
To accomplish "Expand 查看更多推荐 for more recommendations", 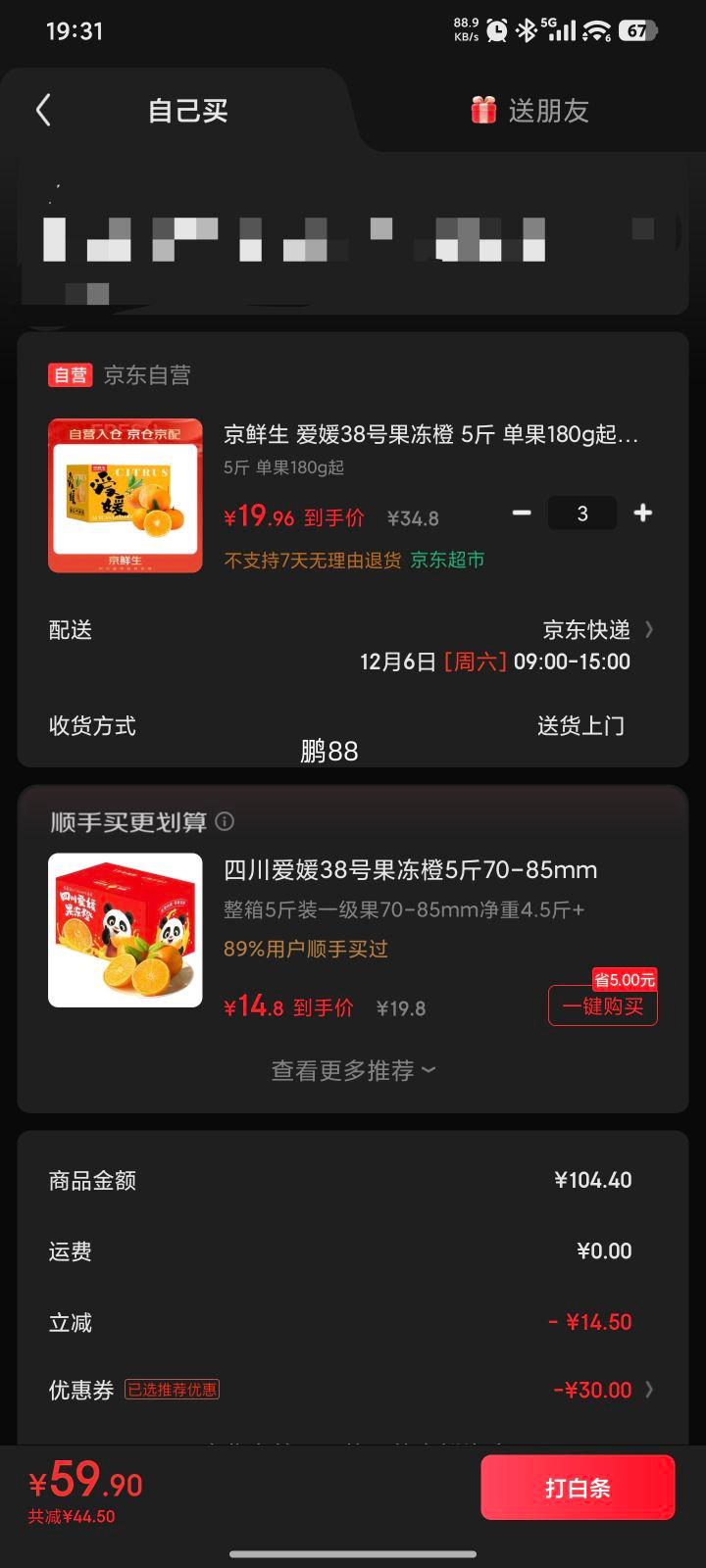I will tap(352, 1070).
